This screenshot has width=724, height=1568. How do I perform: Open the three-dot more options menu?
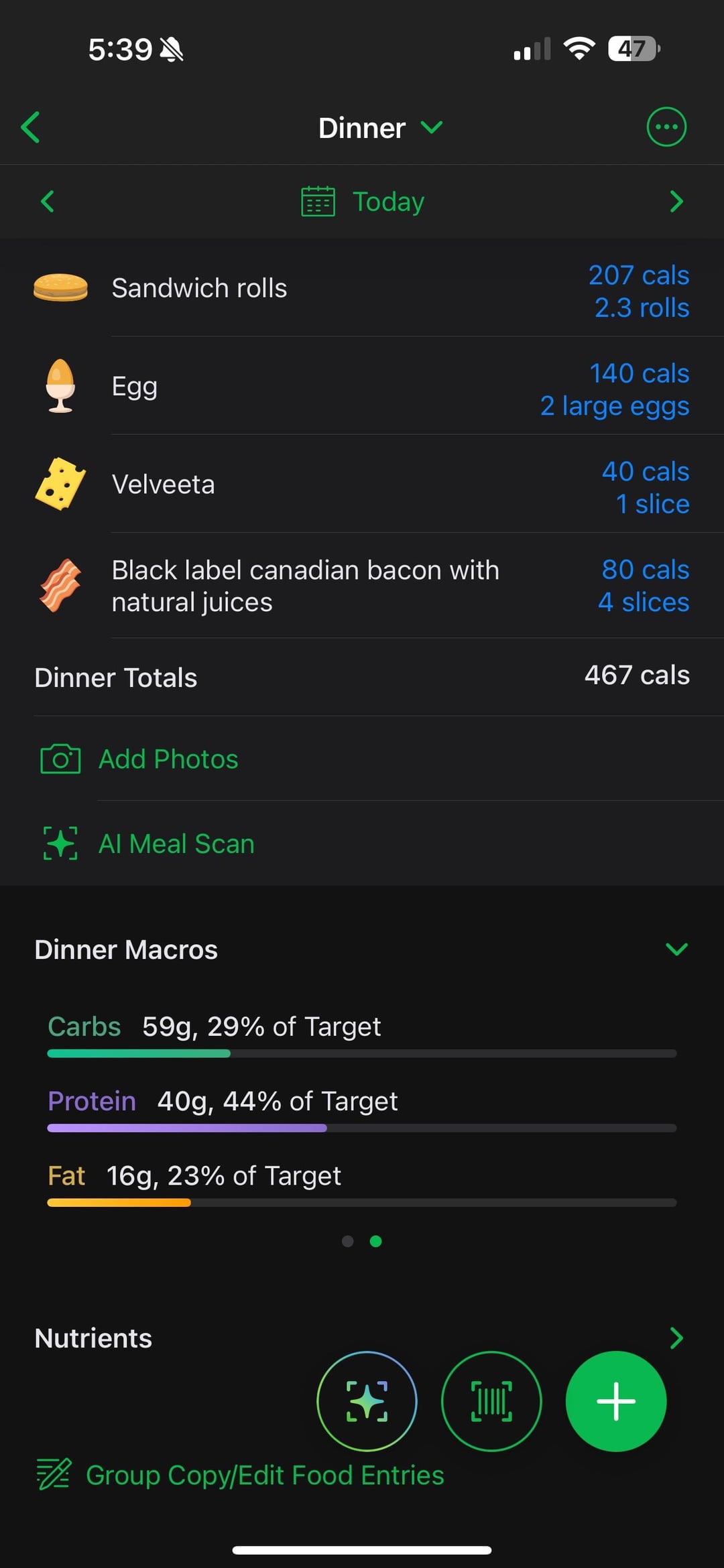point(666,127)
